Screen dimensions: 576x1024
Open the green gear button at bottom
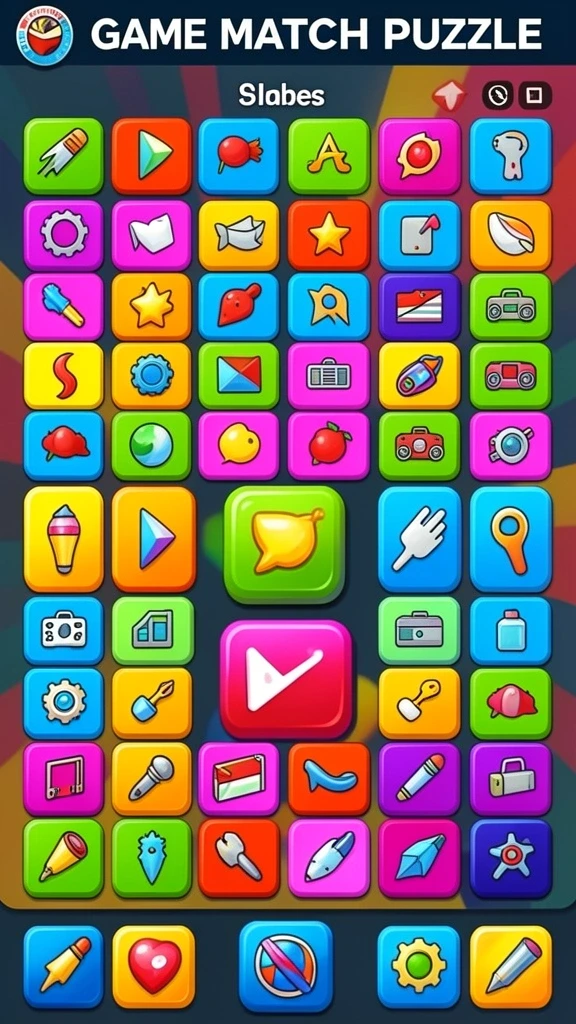[419, 967]
